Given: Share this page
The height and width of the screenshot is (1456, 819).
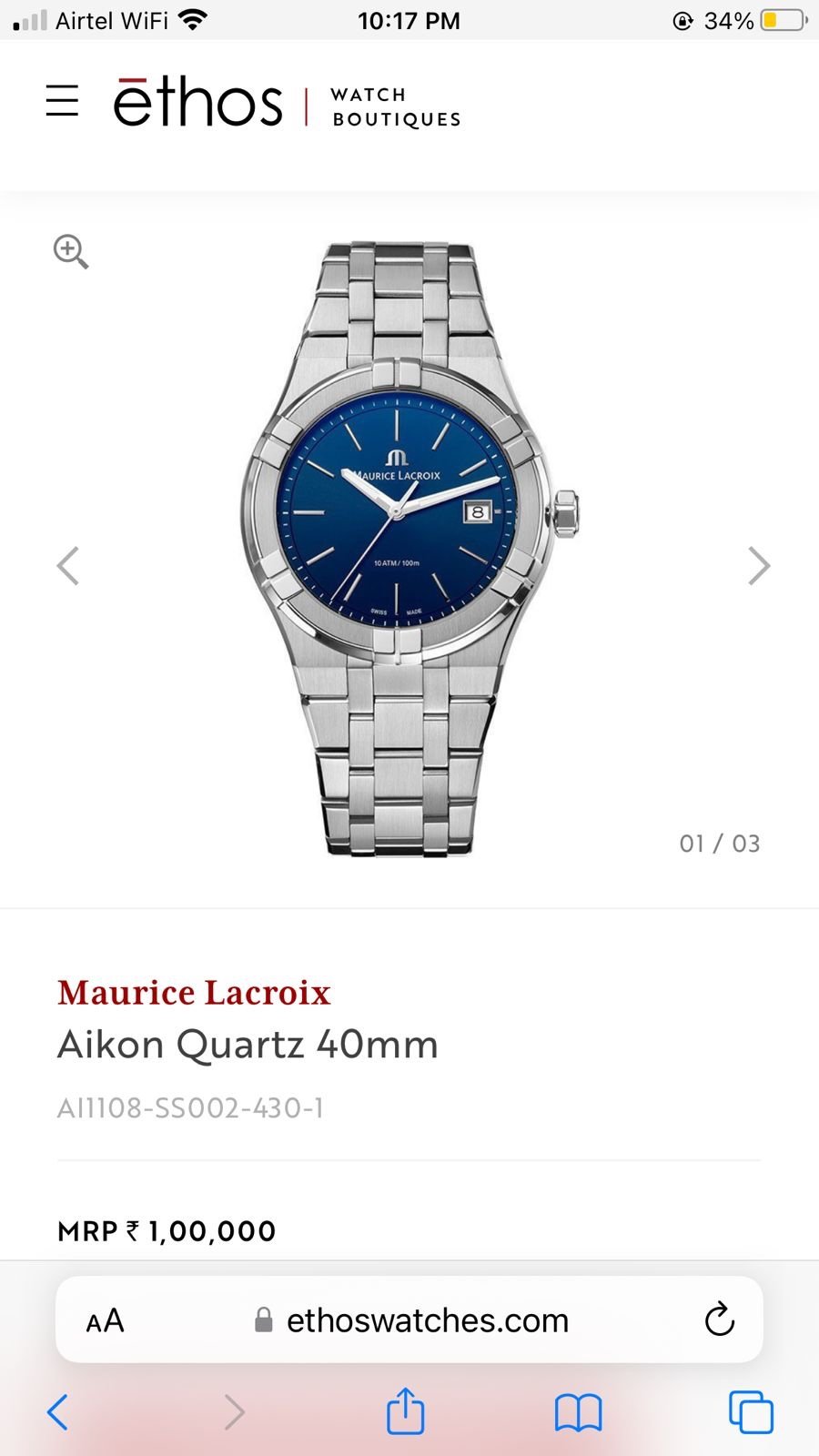Looking at the screenshot, I should click(406, 1411).
